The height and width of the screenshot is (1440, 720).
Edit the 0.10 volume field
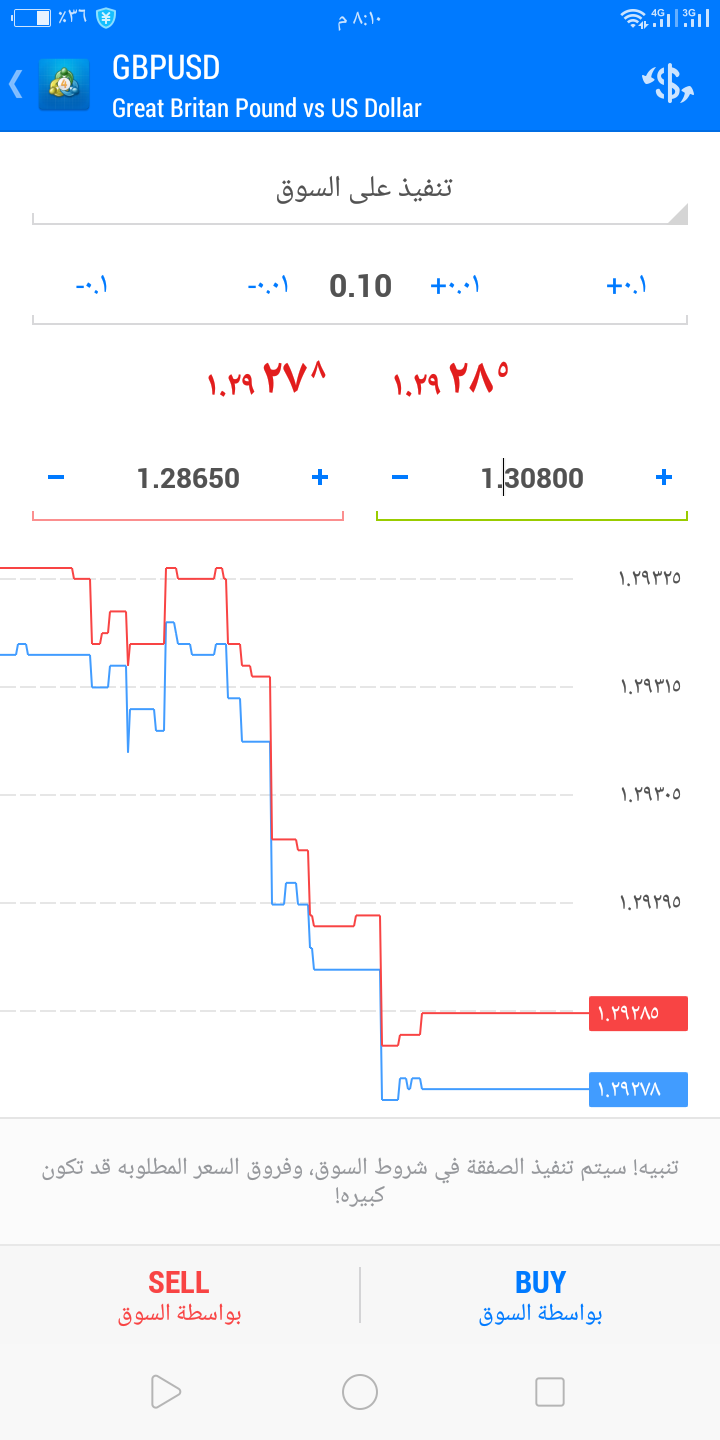(361, 287)
